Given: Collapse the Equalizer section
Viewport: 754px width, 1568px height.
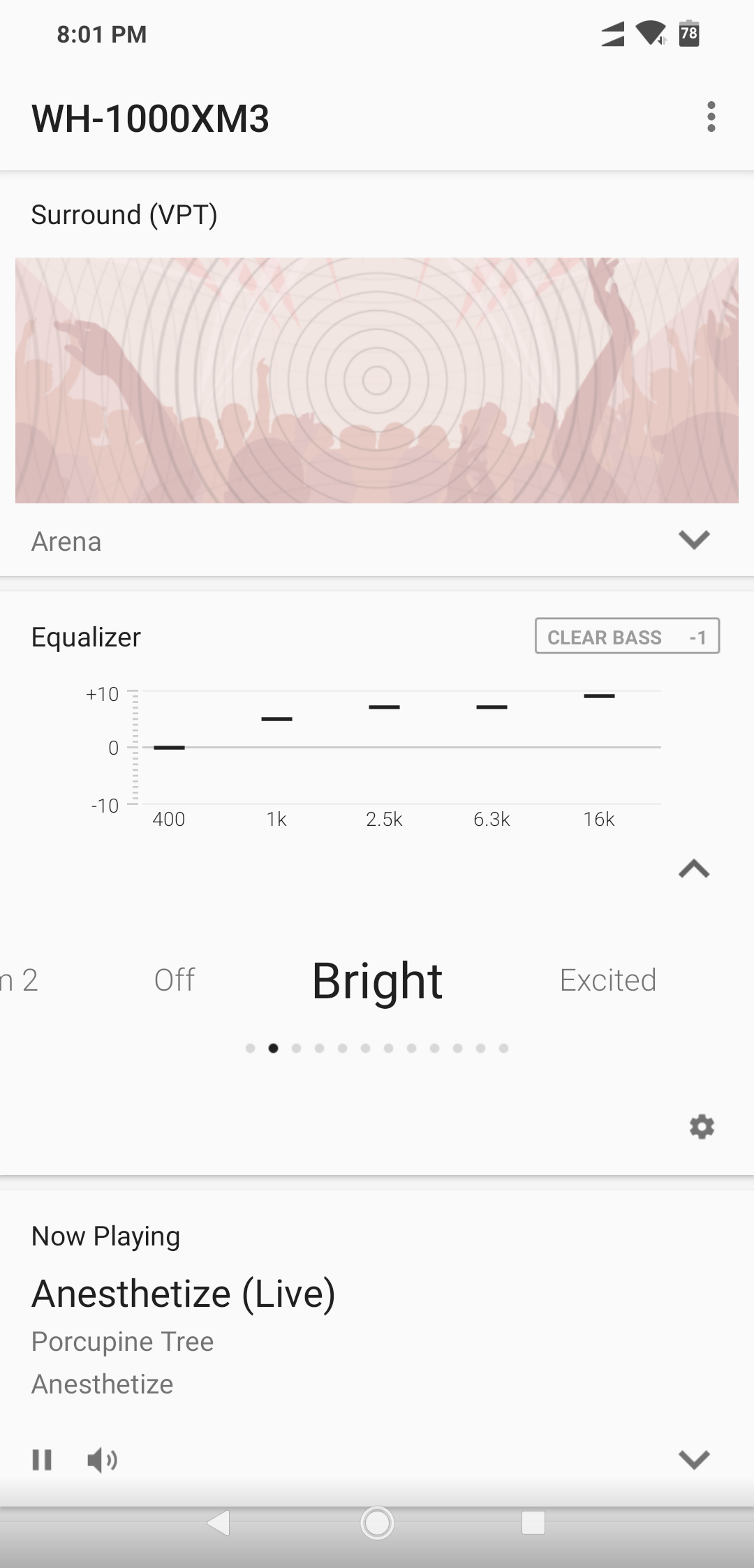Looking at the screenshot, I should [694, 869].
